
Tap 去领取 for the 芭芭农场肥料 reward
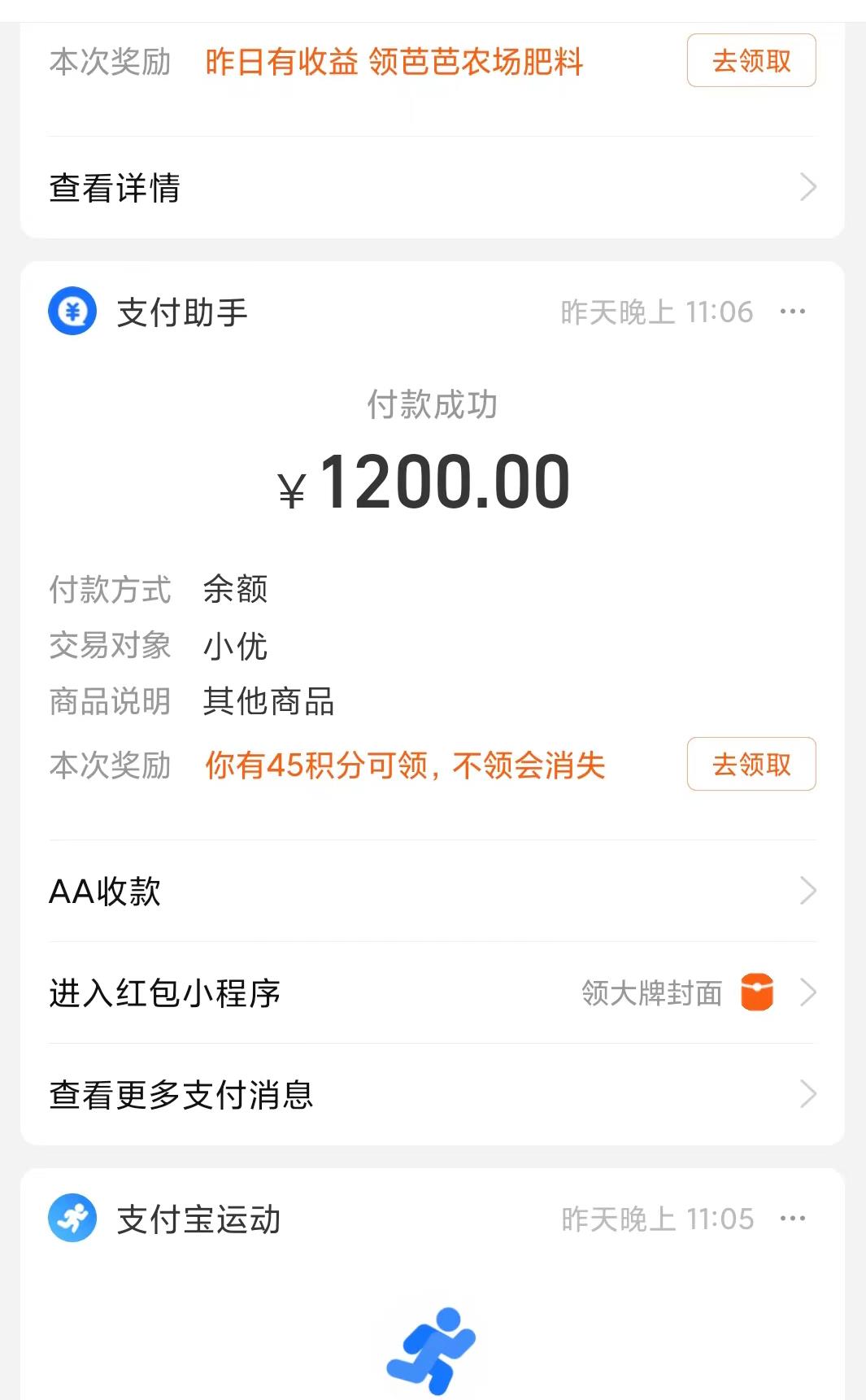[x=751, y=60]
